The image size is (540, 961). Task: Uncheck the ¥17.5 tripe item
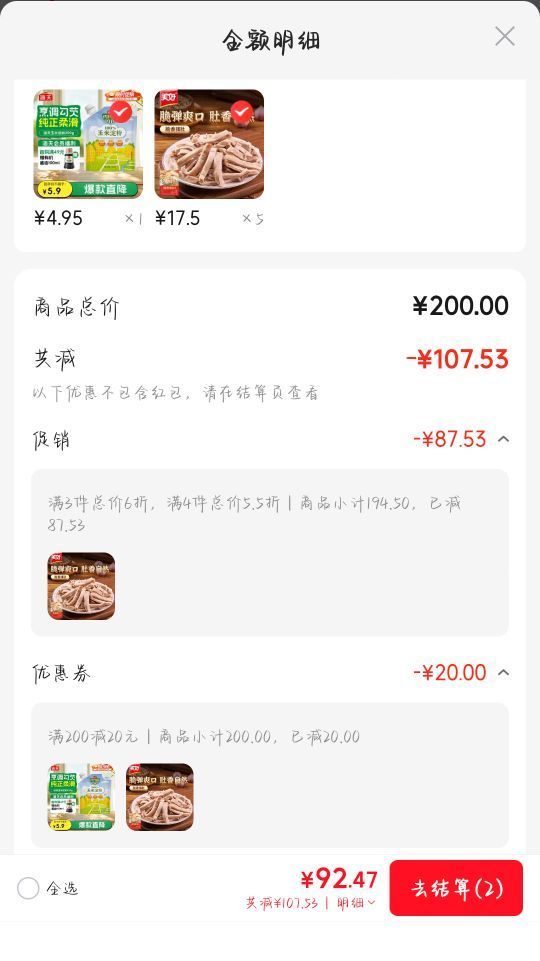[241, 112]
